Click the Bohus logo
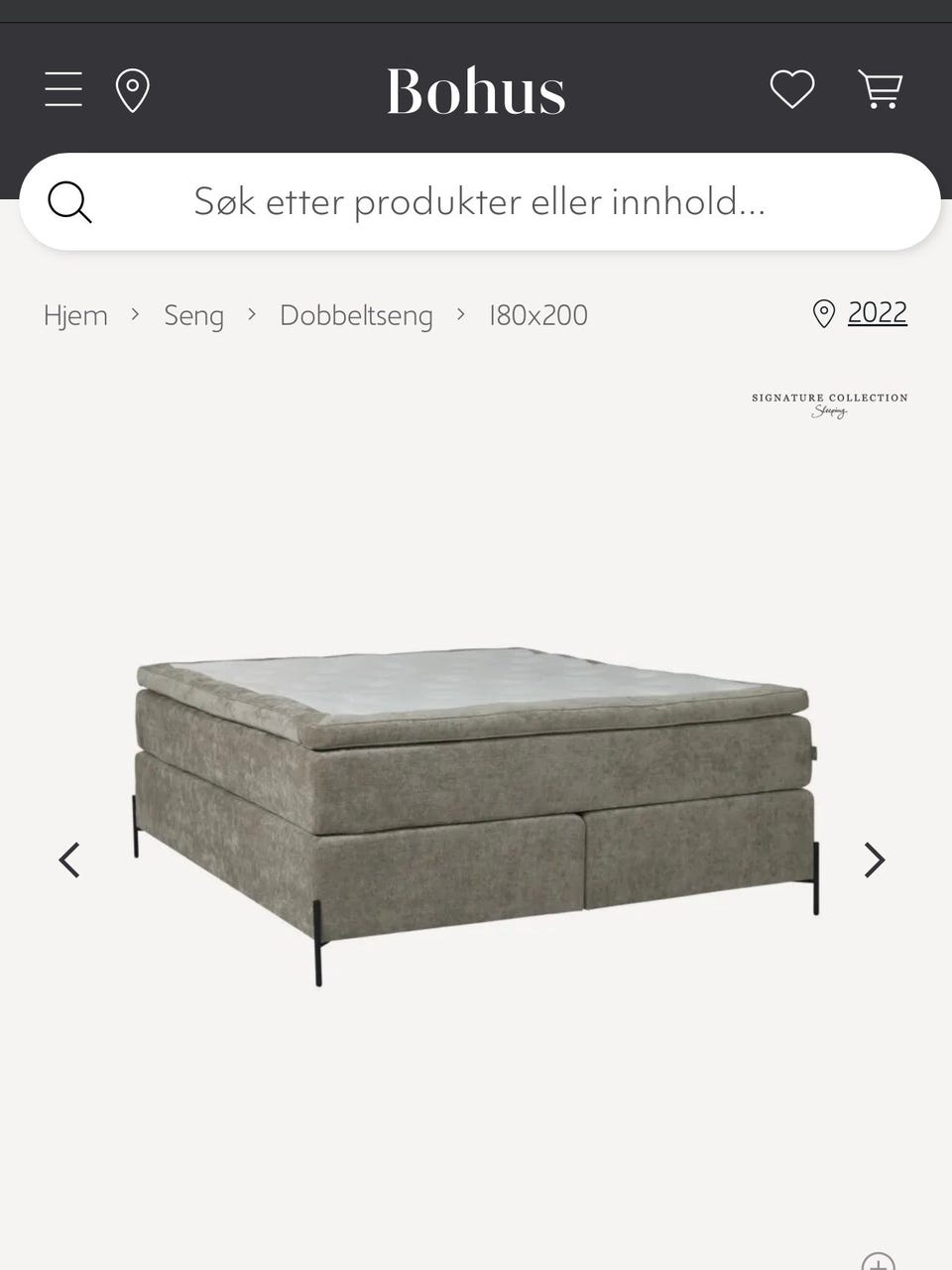 pos(476,89)
